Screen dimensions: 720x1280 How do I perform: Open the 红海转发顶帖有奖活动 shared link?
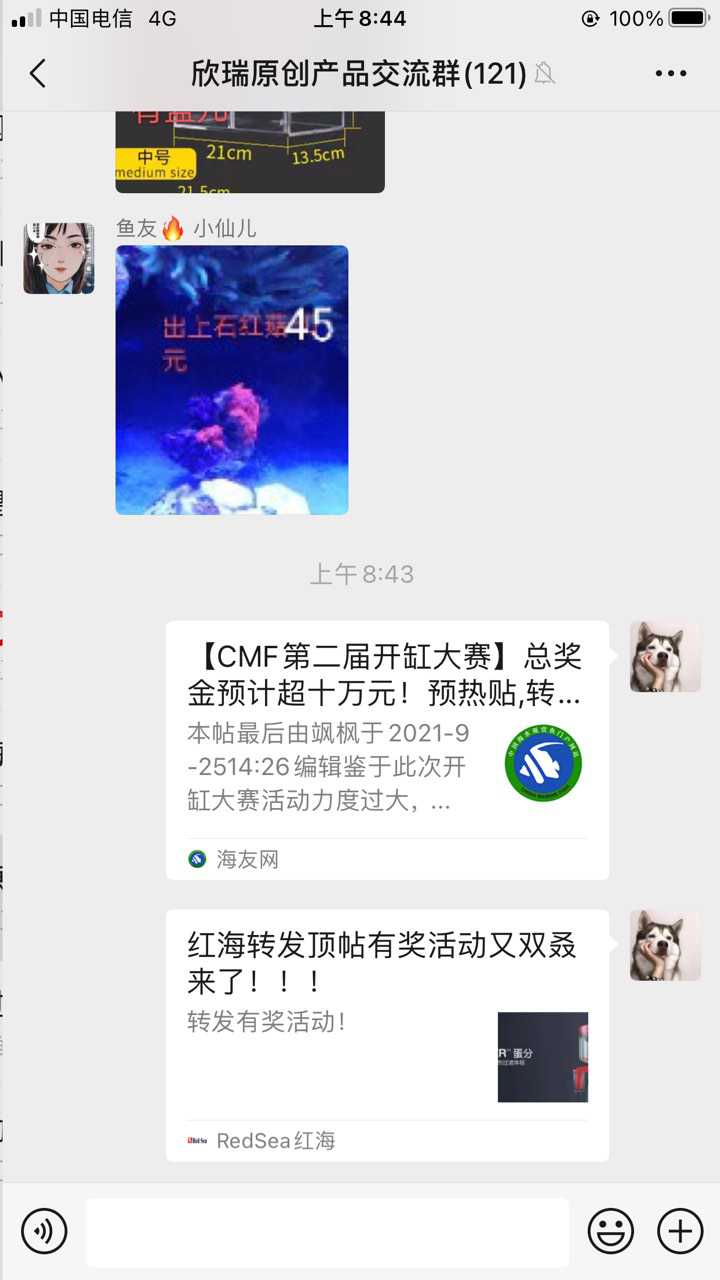(387, 1035)
